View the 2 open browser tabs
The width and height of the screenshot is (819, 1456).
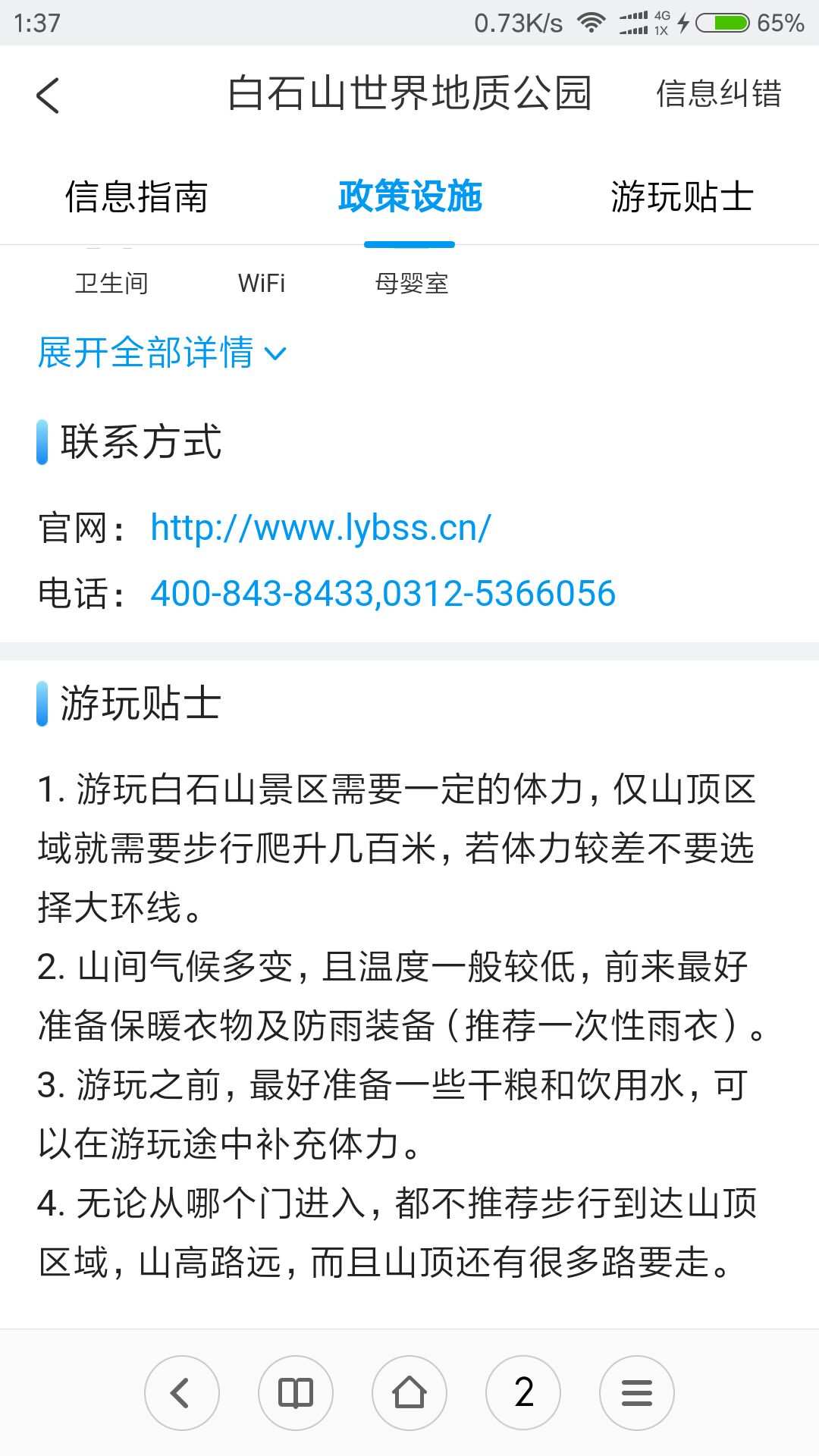coord(523,1393)
